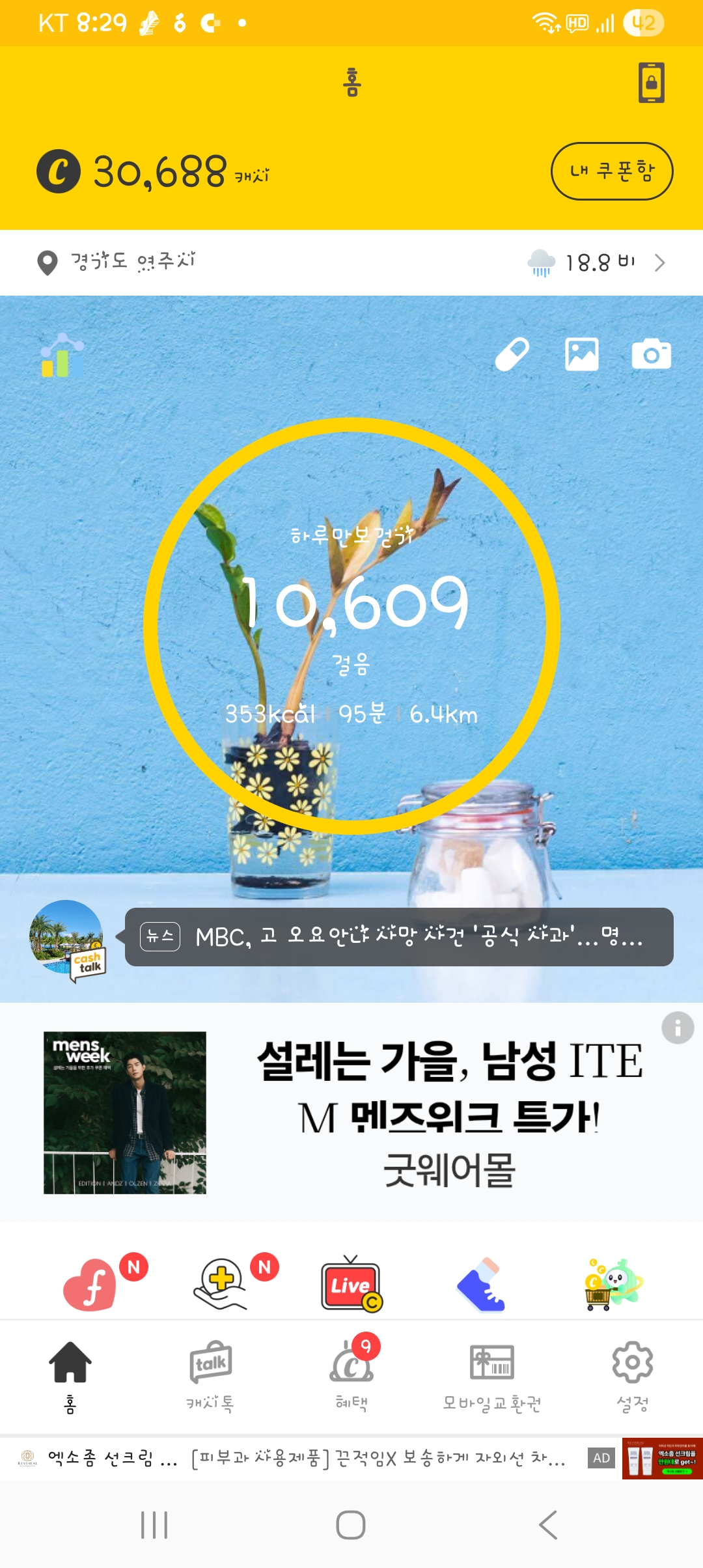The height and width of the screenshot is (1568, 703).
Task: Open the lock screen settings icon
Action: [651, 83]
